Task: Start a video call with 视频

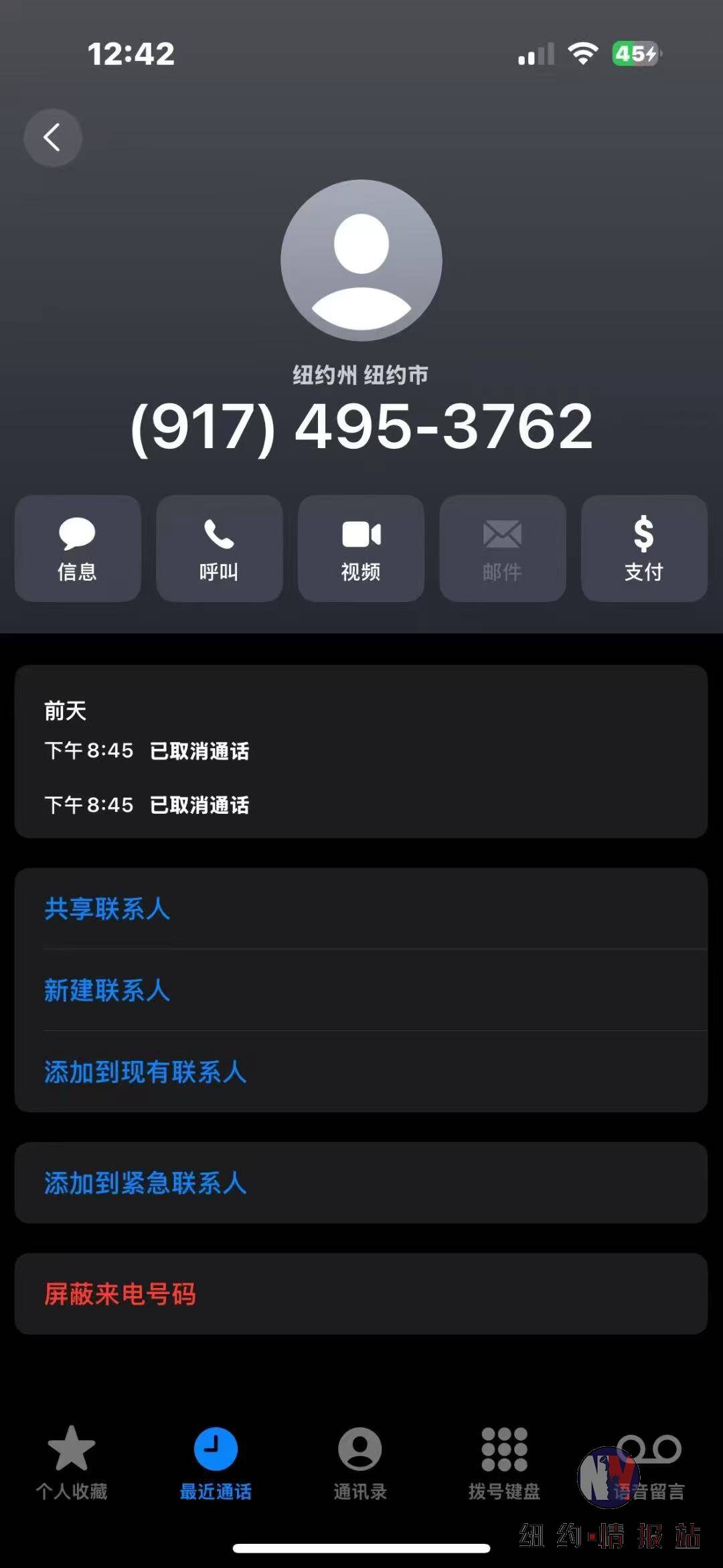Action: (x=361, y=549)
